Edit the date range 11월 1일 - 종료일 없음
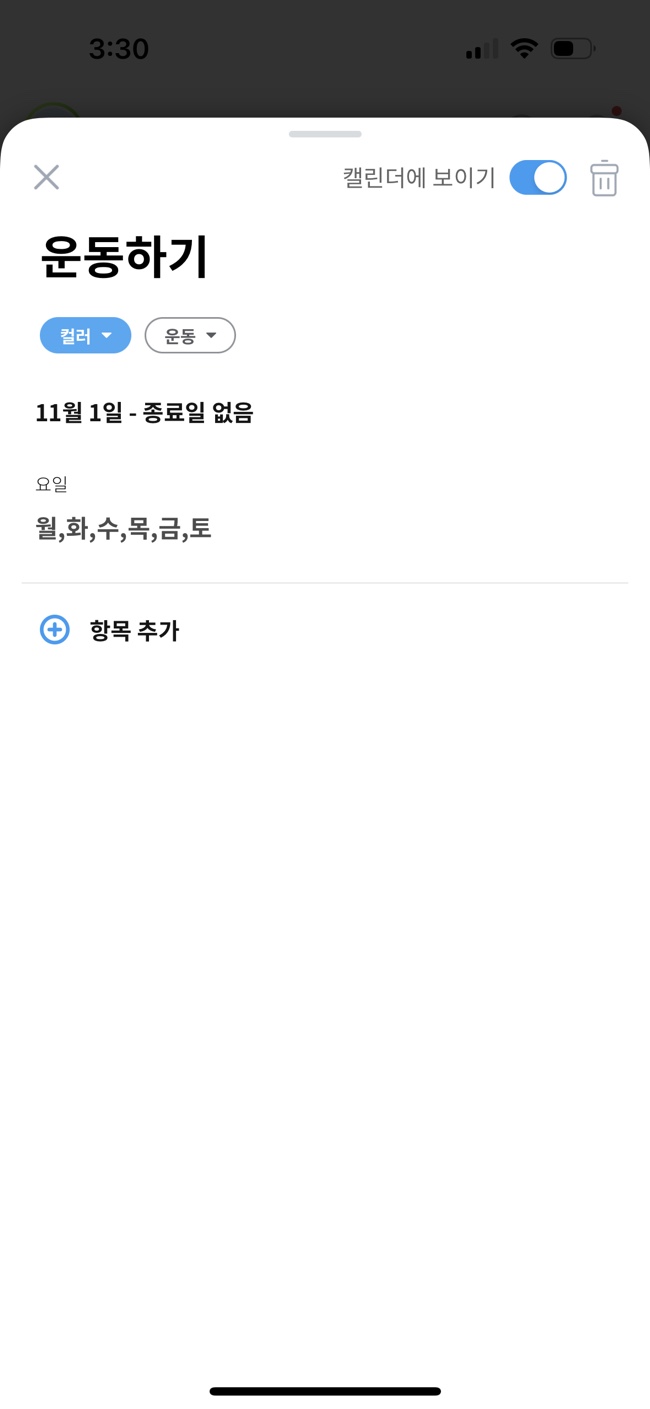650x1409 pixels. point(144,413)
